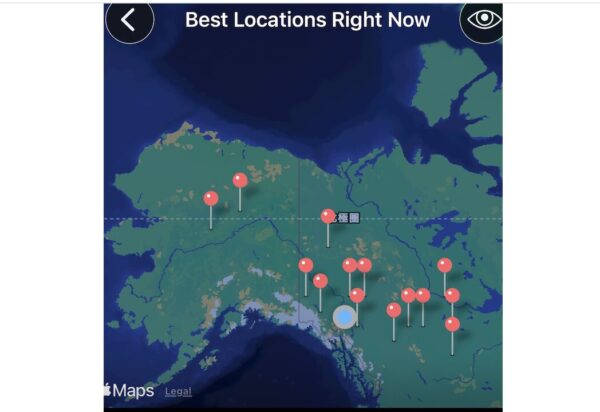This screenshot has width=600, height=412.
Task: Select the blue current location marker
Action: [x=345, y=317]
